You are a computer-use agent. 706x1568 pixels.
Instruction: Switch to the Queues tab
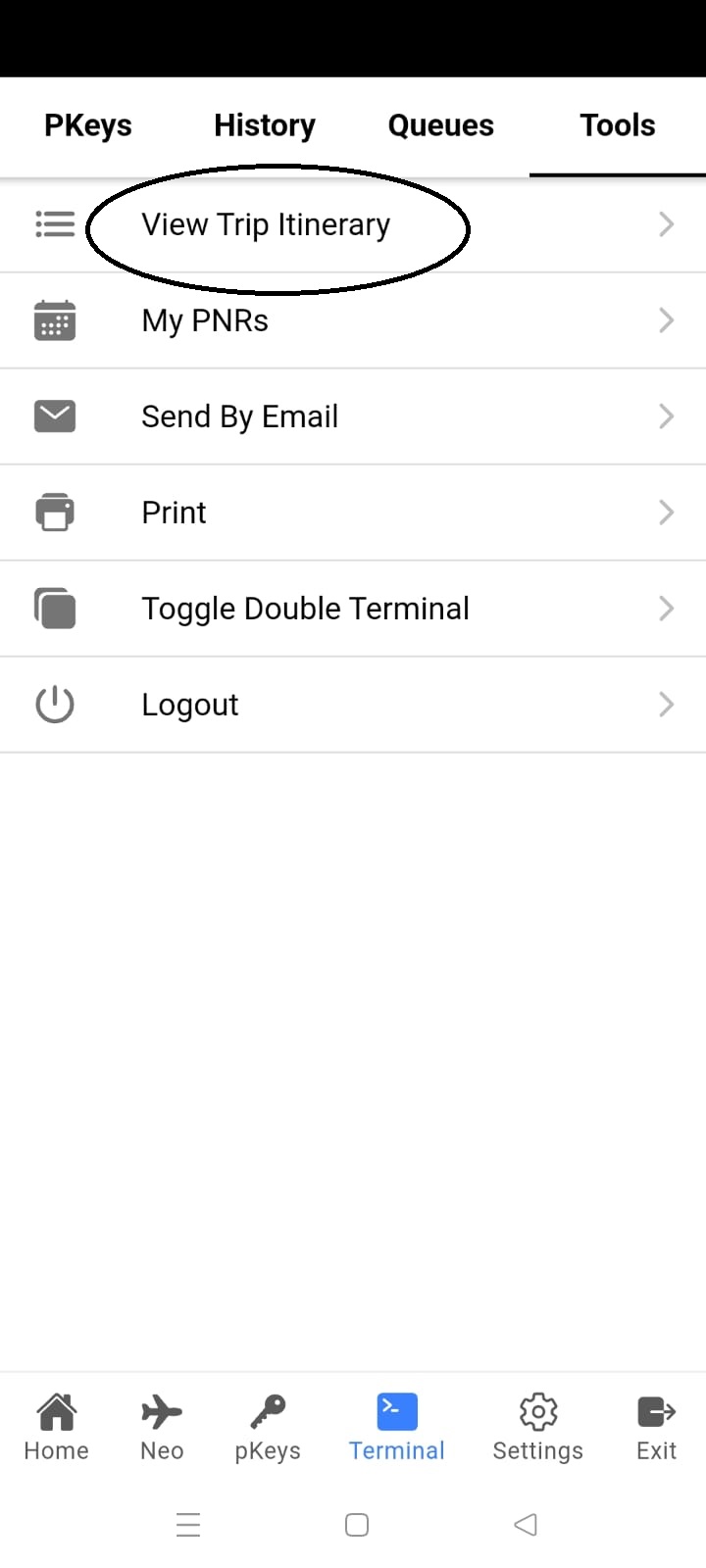click(x=441, y=125)
